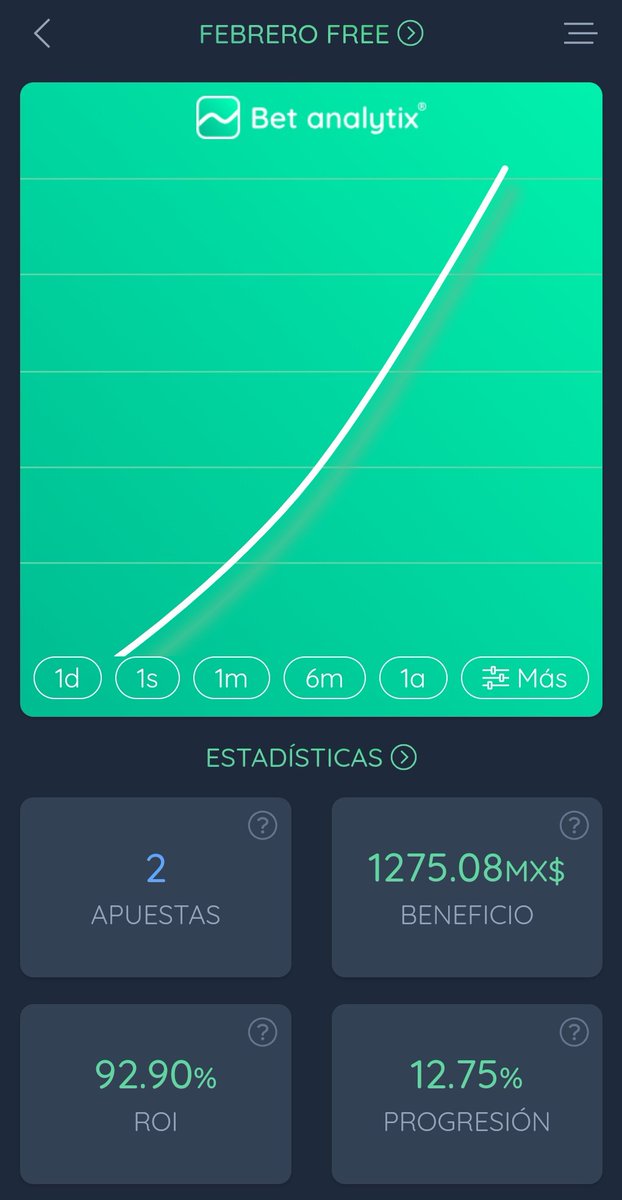Open Más filter options
The image size is (622, 1200).
(x=525, y=679)
